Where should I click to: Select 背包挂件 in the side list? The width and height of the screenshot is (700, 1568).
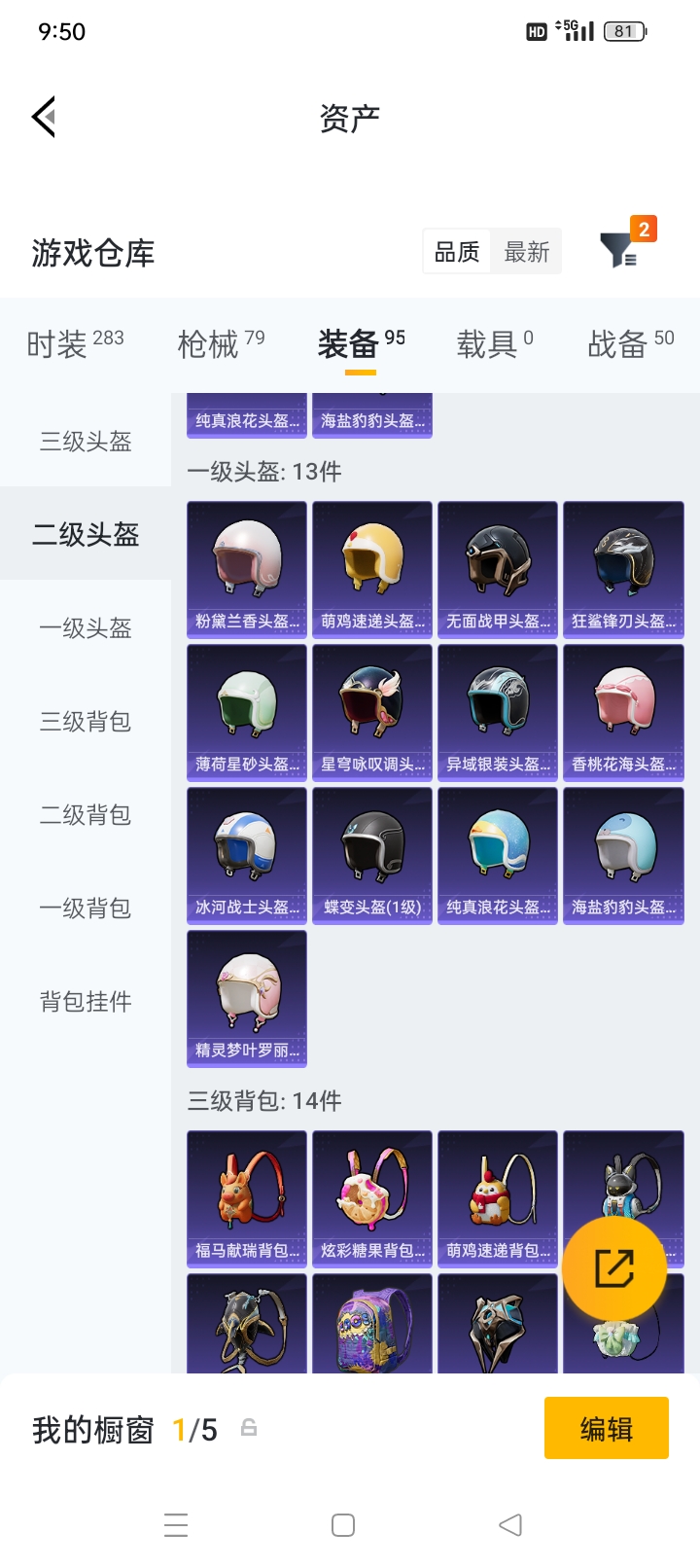pyautogui.click(x=86, y=1002)
